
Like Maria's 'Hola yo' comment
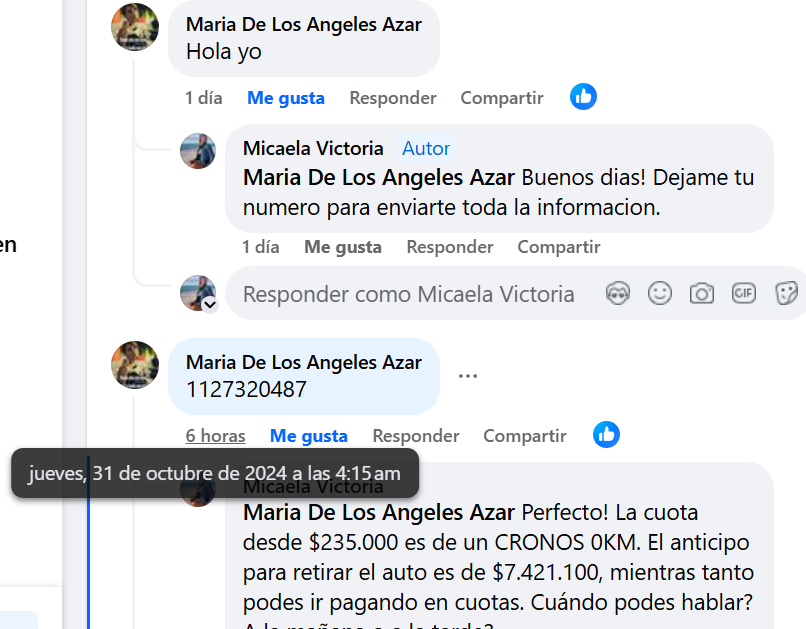tap(285, 98)
